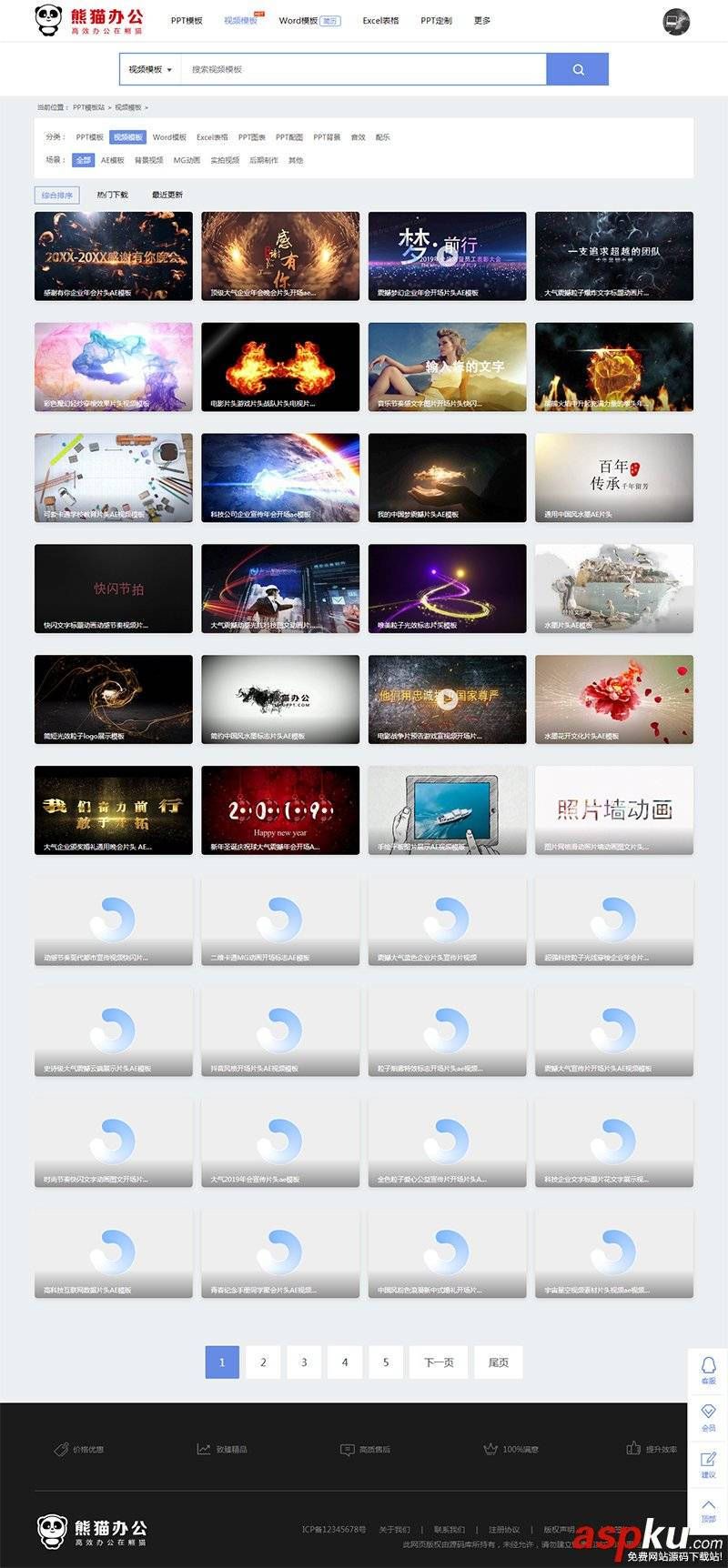View the 快闪节拍 template card
Image resolution: width=728 pixels, height=1568 pixels.
click(x=114, y=588)
